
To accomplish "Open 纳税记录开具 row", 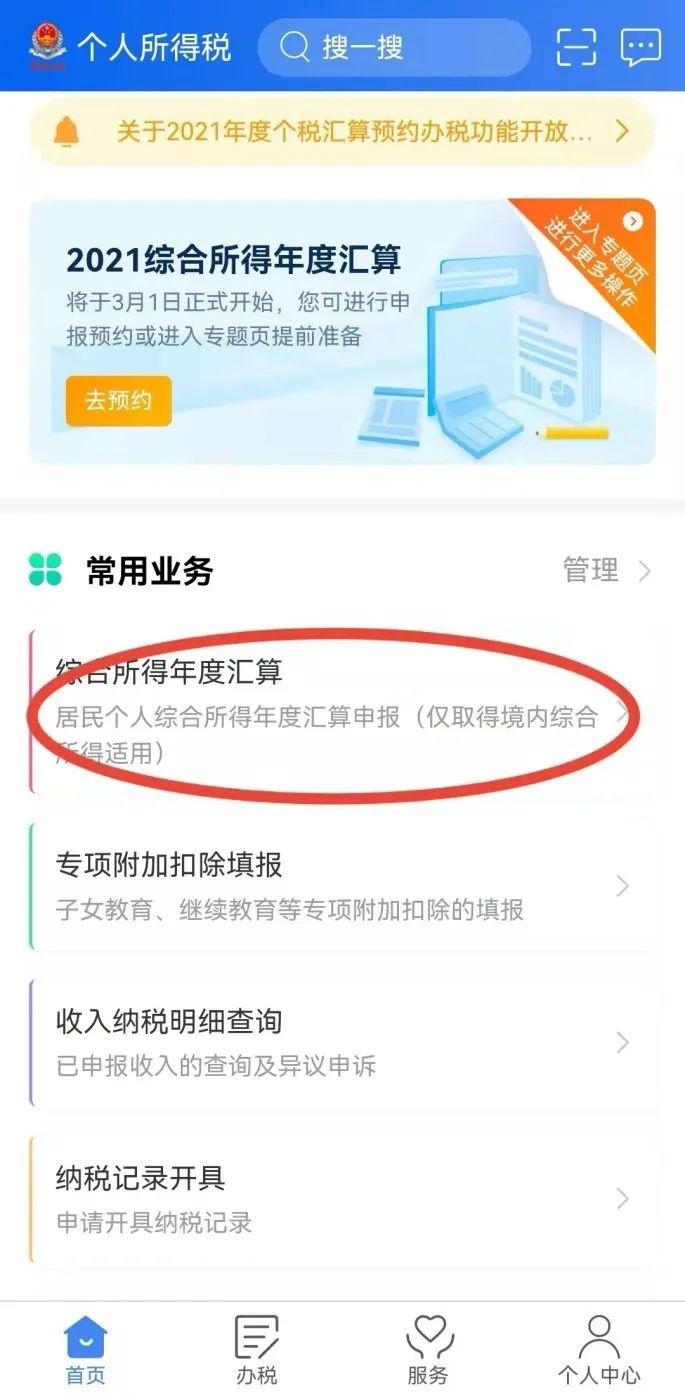I will coord(342,1198).
